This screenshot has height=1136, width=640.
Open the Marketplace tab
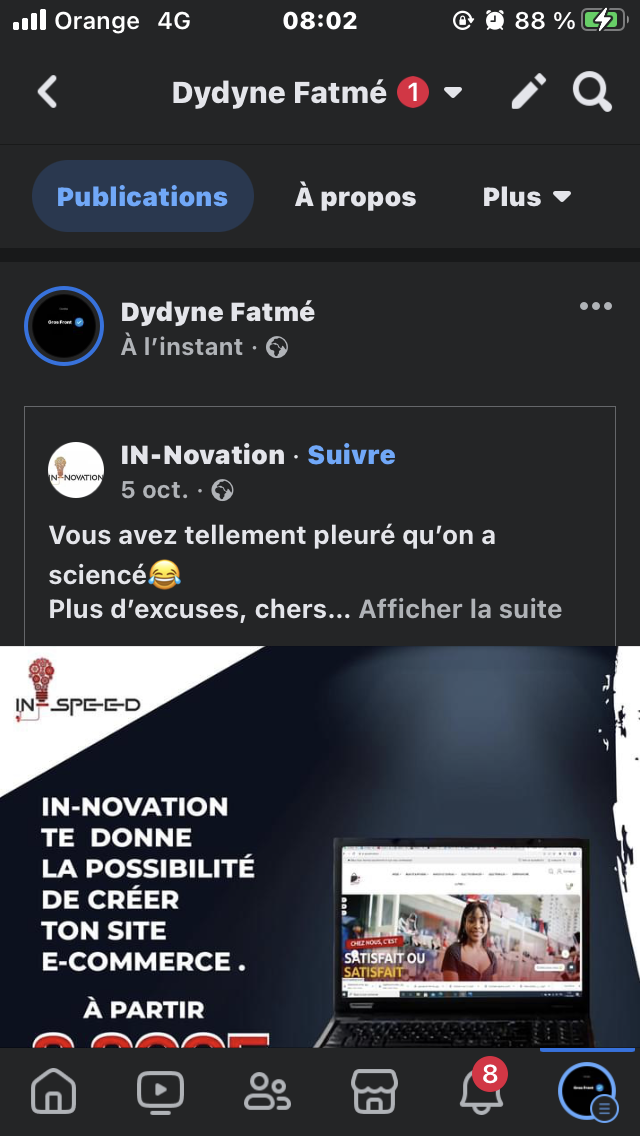pyautogui.click(x=374, y=1091)
